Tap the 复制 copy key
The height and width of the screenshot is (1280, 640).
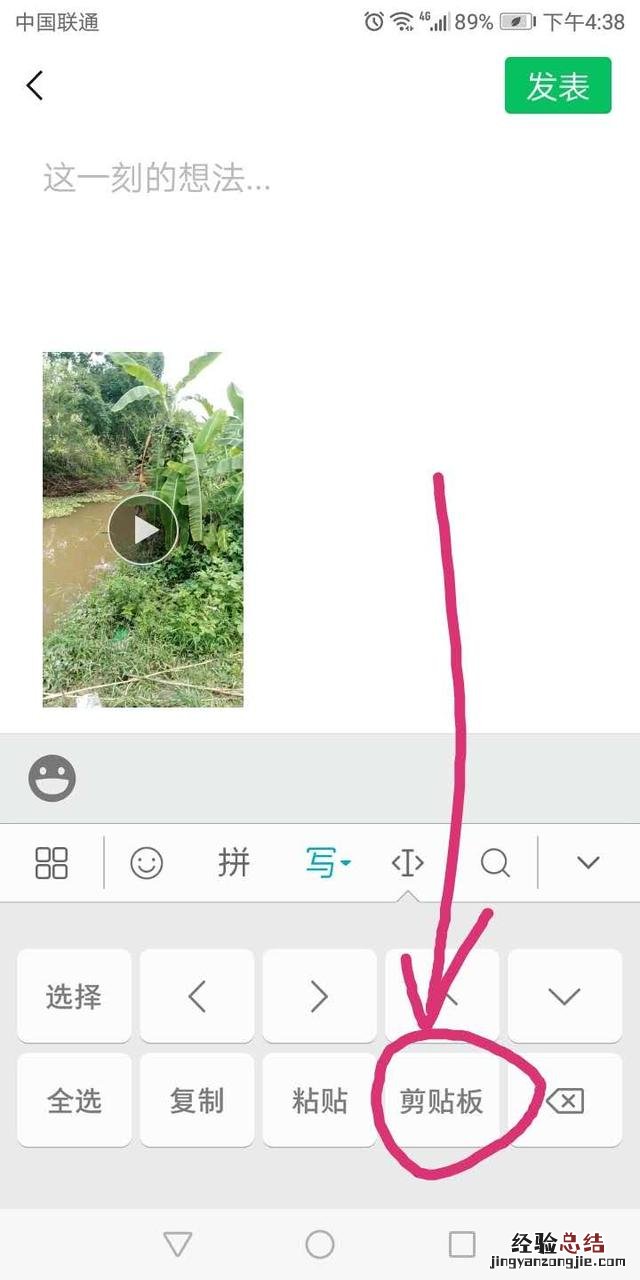[197, 1101]
